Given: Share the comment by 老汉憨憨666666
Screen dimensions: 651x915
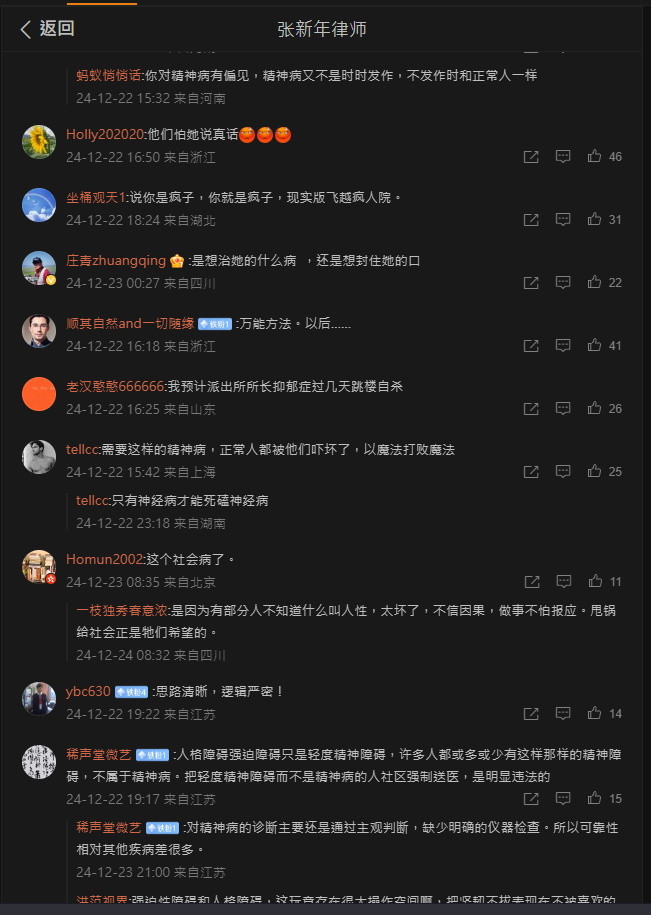Looking at the screenshot, I should 531,409.
